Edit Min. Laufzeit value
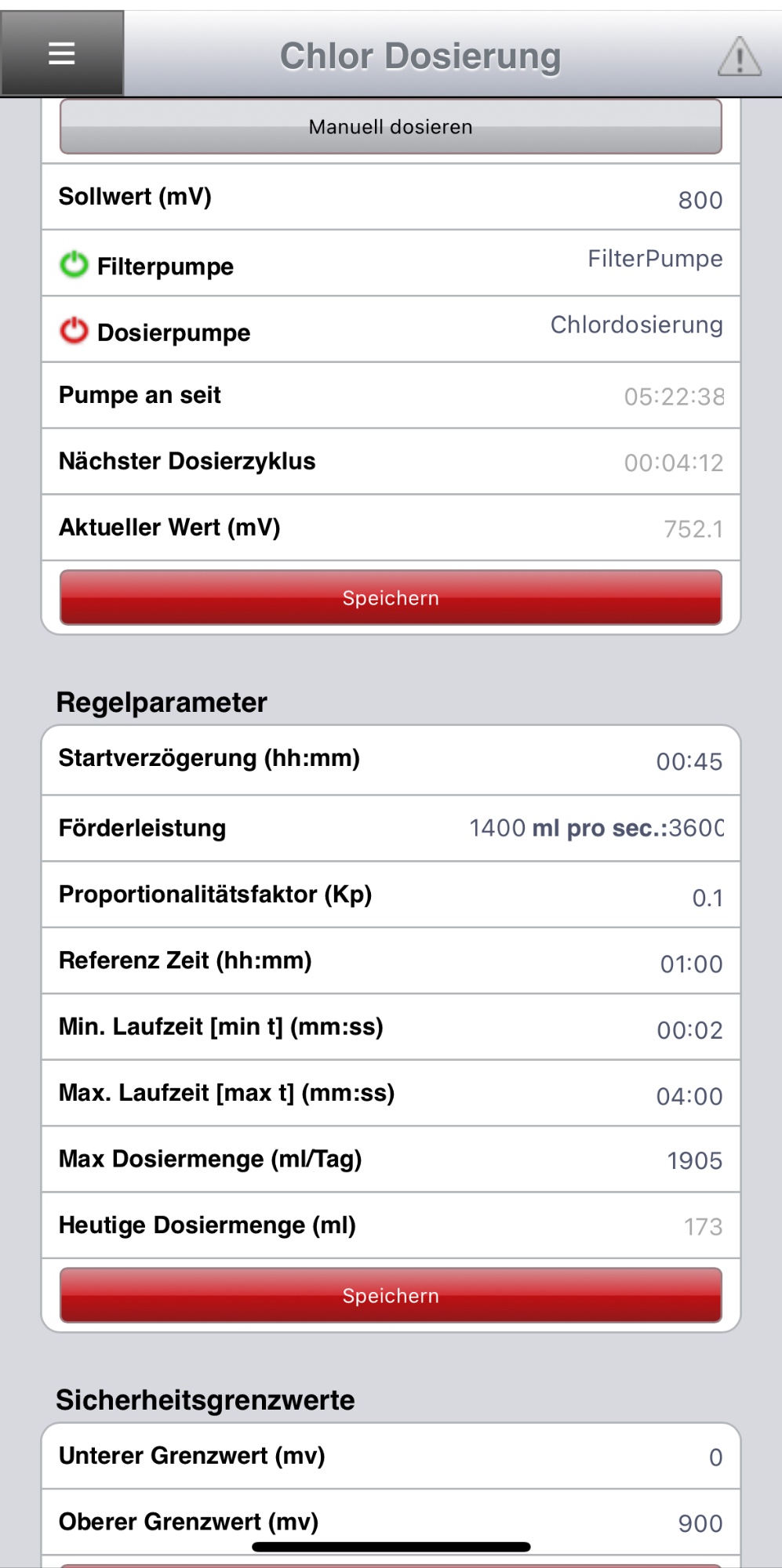This screenshot has height=1568, width=782. [x=689, y=1029]
